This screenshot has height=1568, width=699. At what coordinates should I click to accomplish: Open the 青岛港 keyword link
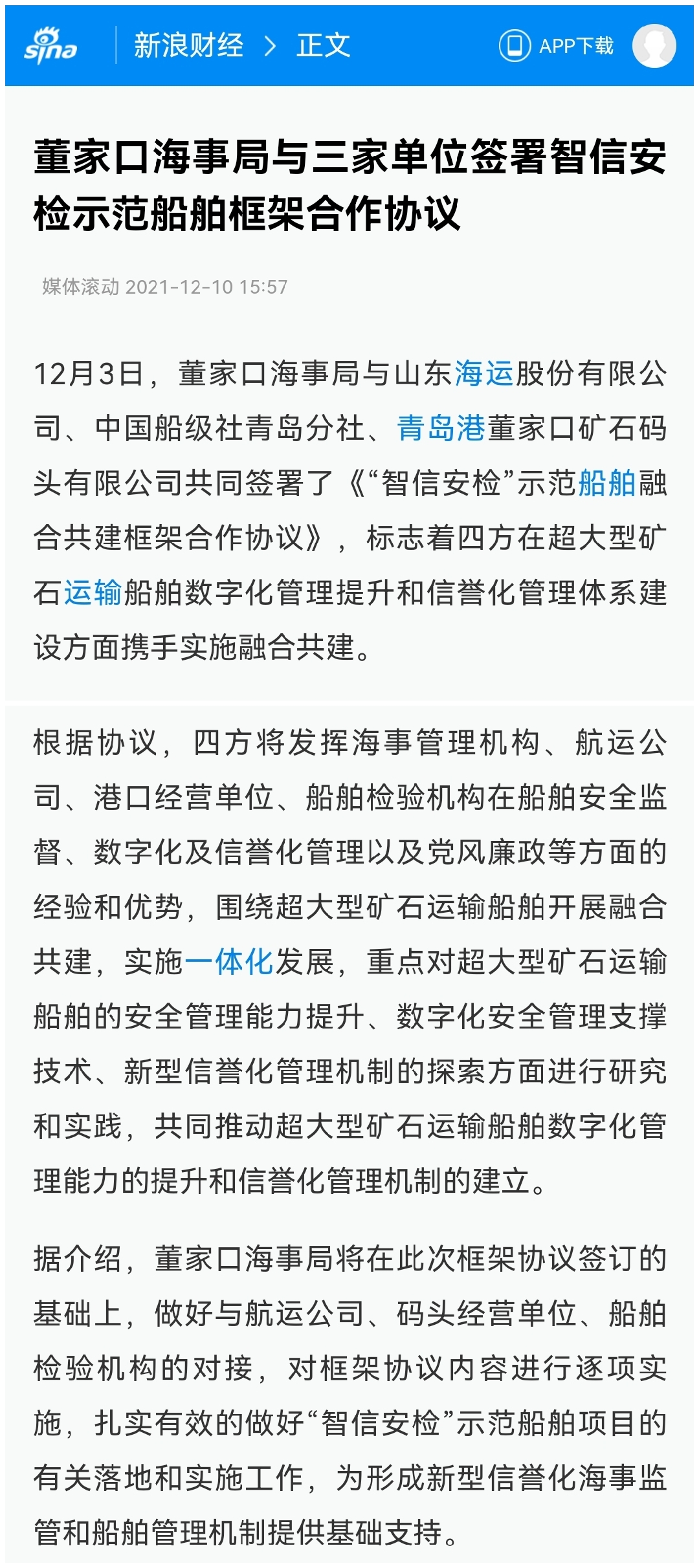coord(441,428)
